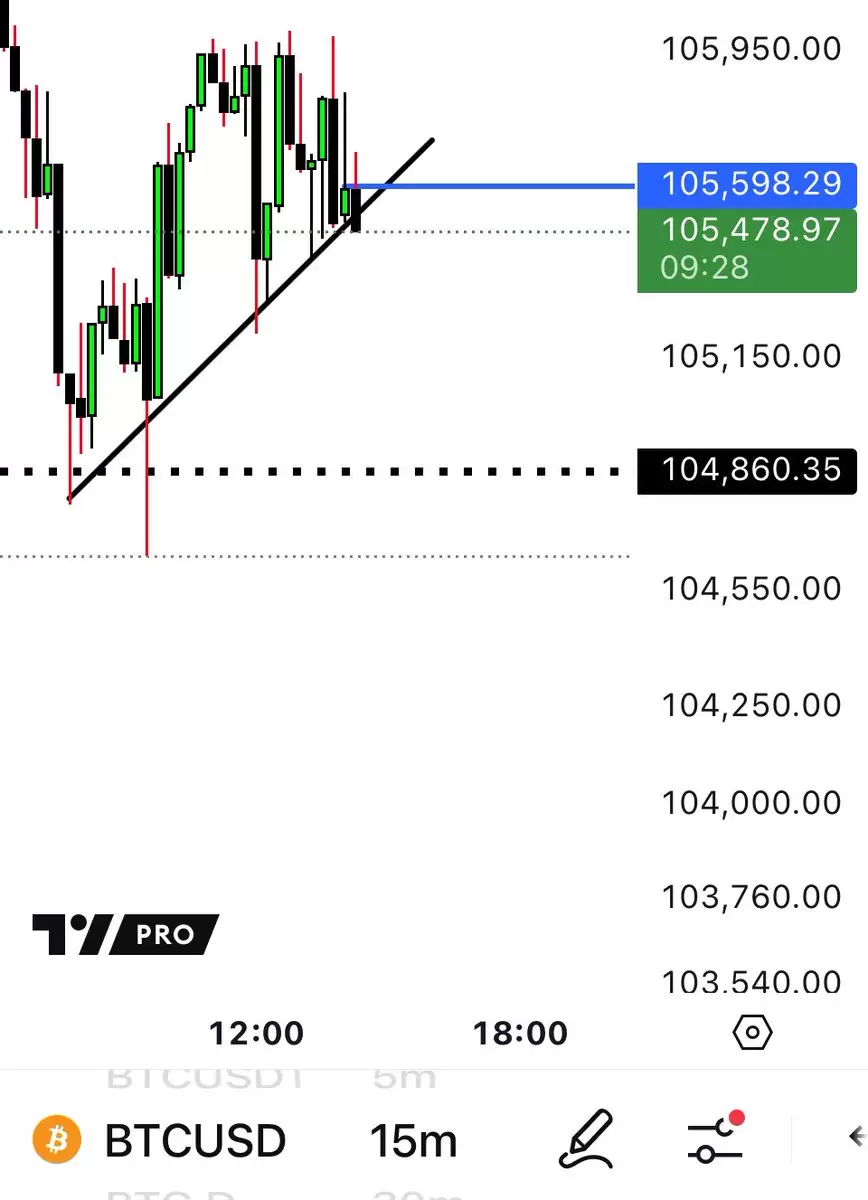Screen dimensions: 868x1200
Task: Change the 15m timeframe interval
Action: (x=413, y=1140)
